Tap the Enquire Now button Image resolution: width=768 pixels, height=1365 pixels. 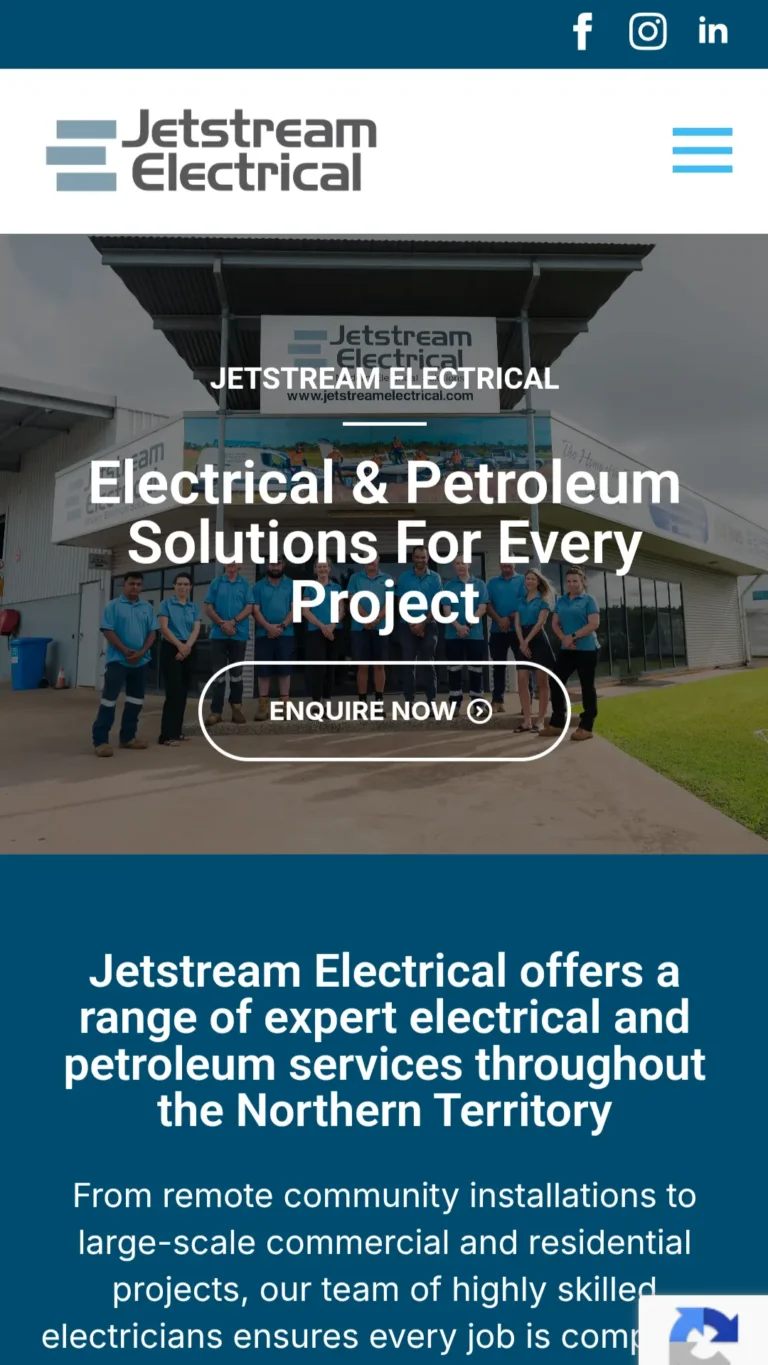click(384, 711)
